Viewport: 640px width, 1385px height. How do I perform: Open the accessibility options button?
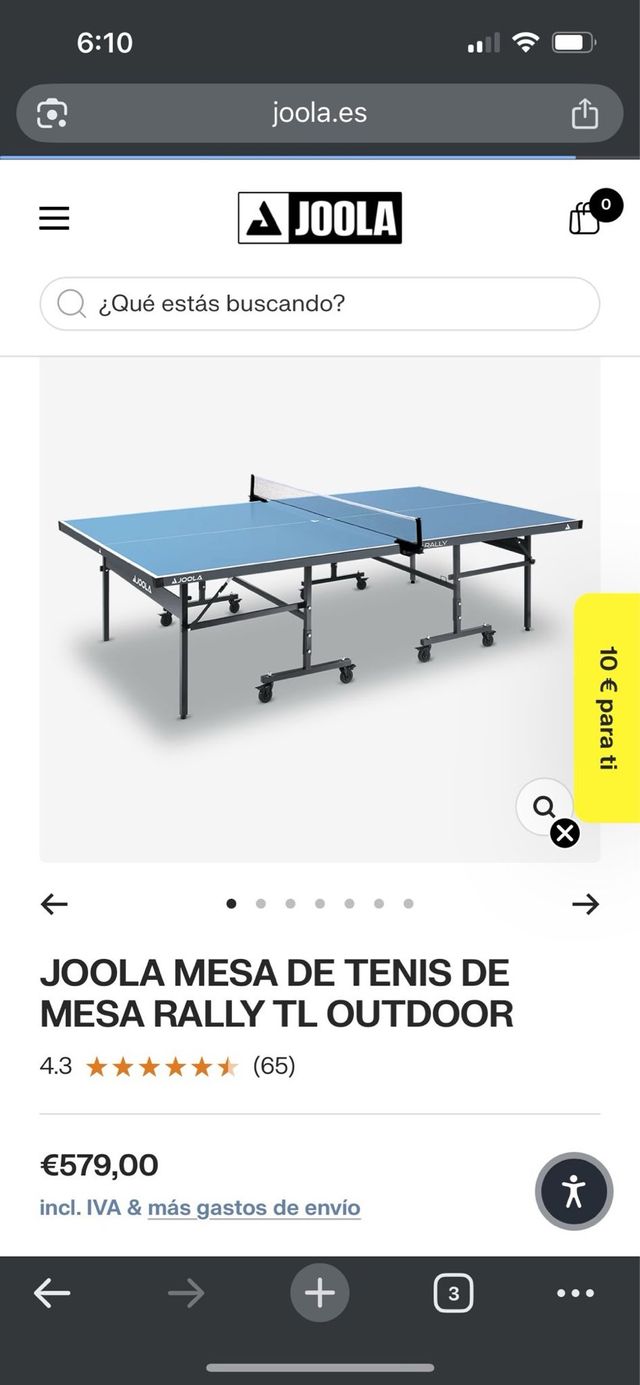pos(573,1191)
